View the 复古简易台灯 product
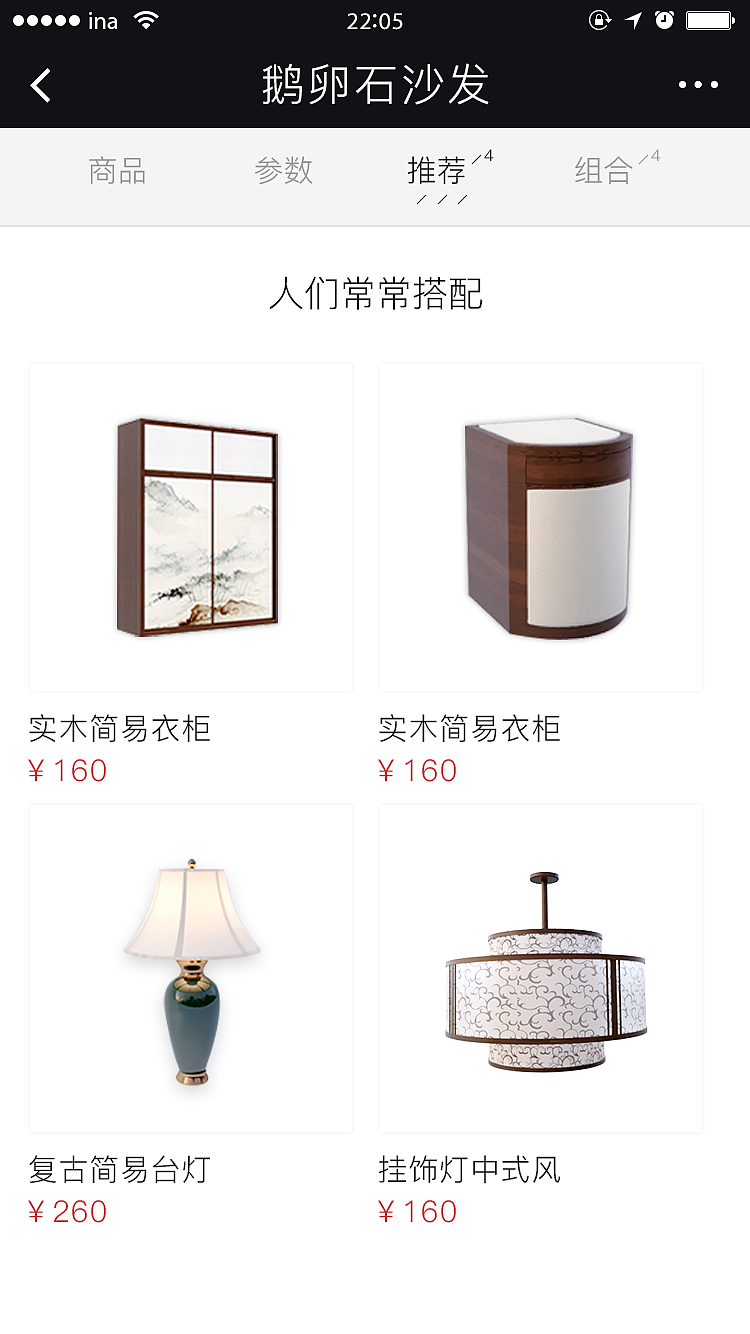750x1334 pixels. pos(191,969)
